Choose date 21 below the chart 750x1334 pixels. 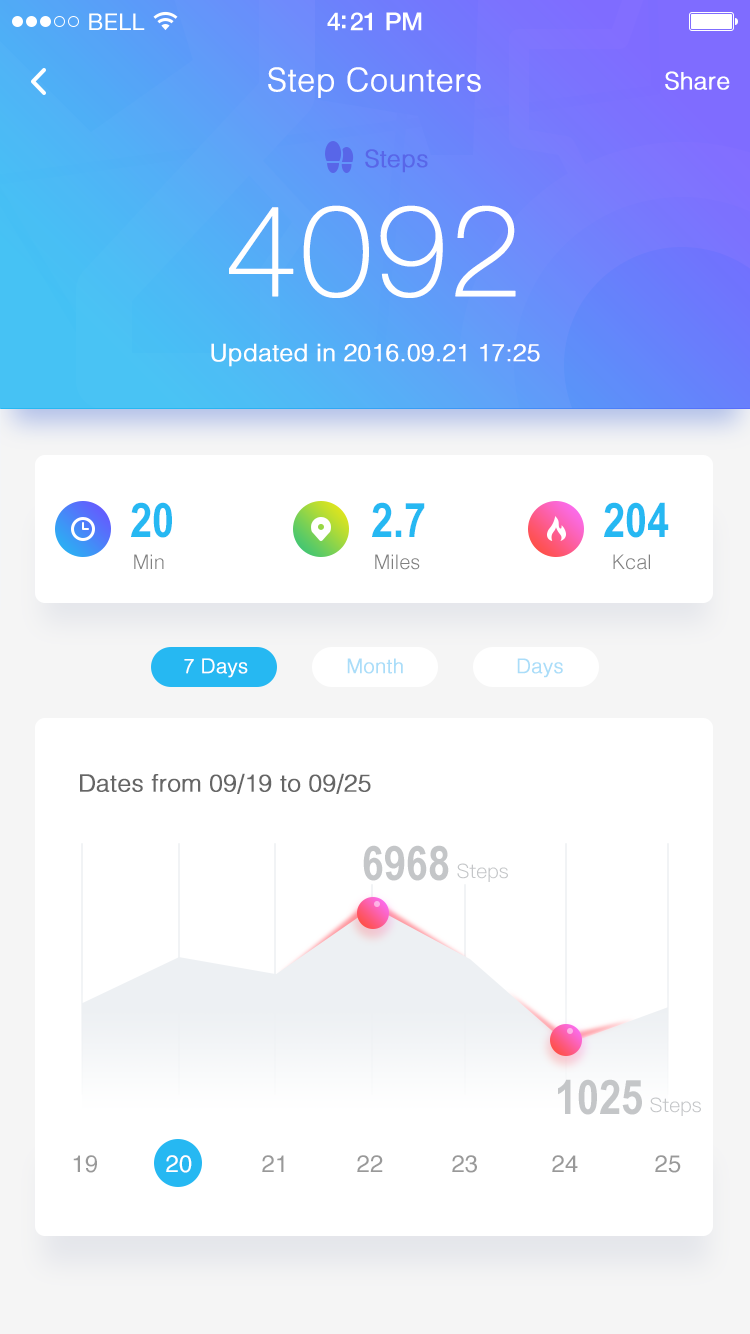pos(274,1164)
